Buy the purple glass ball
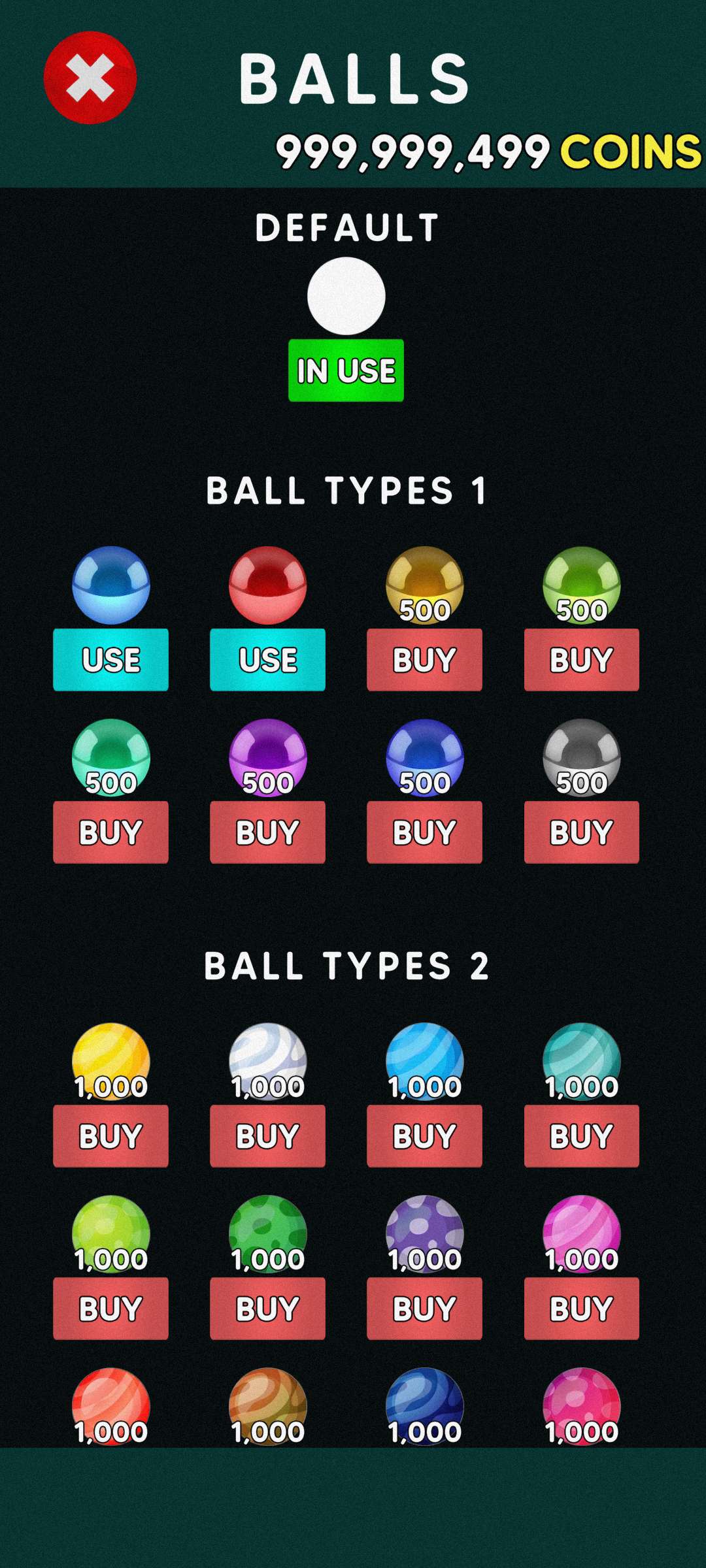 pos(267,832)
